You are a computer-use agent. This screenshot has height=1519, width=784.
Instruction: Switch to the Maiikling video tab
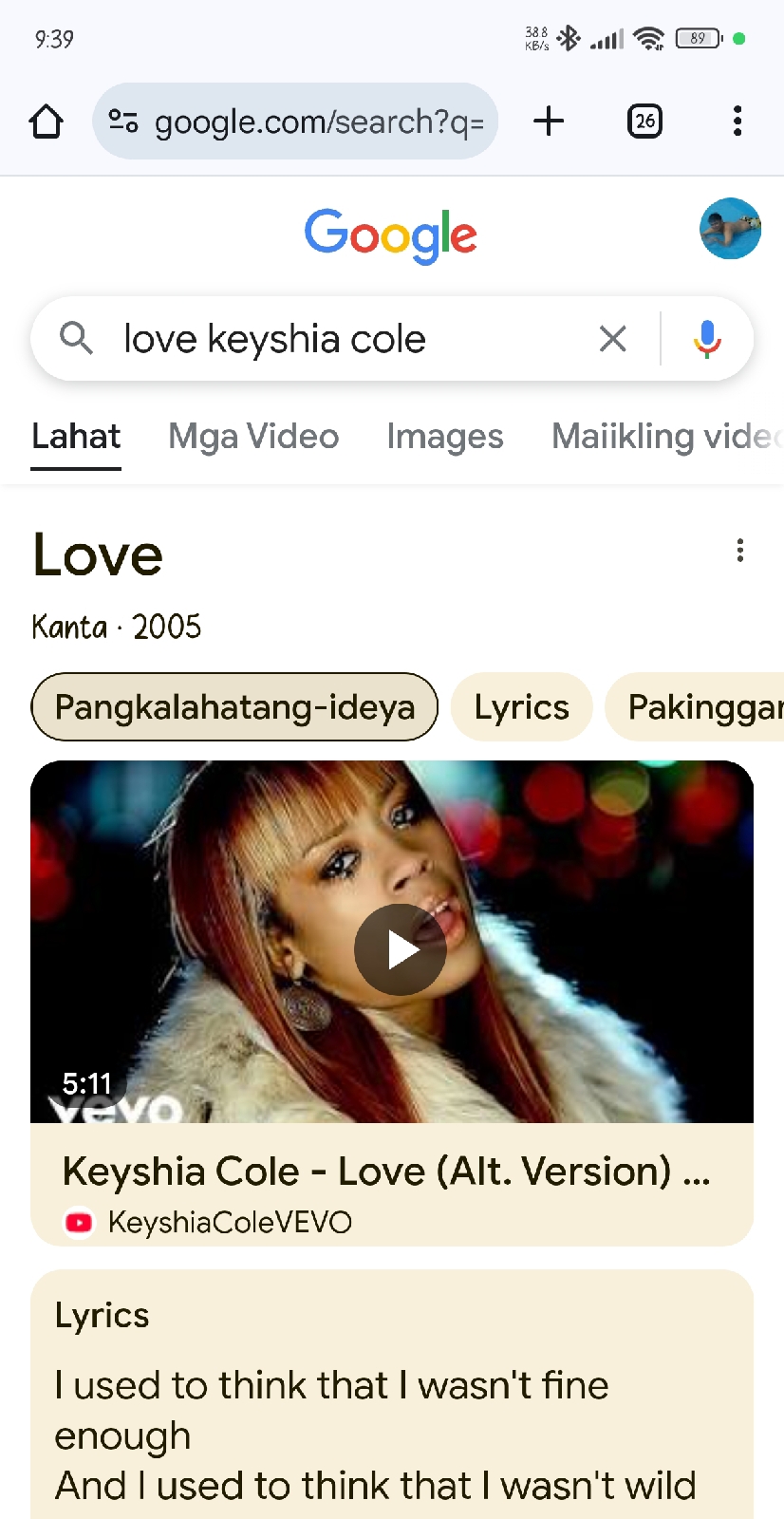click(664, 437)
